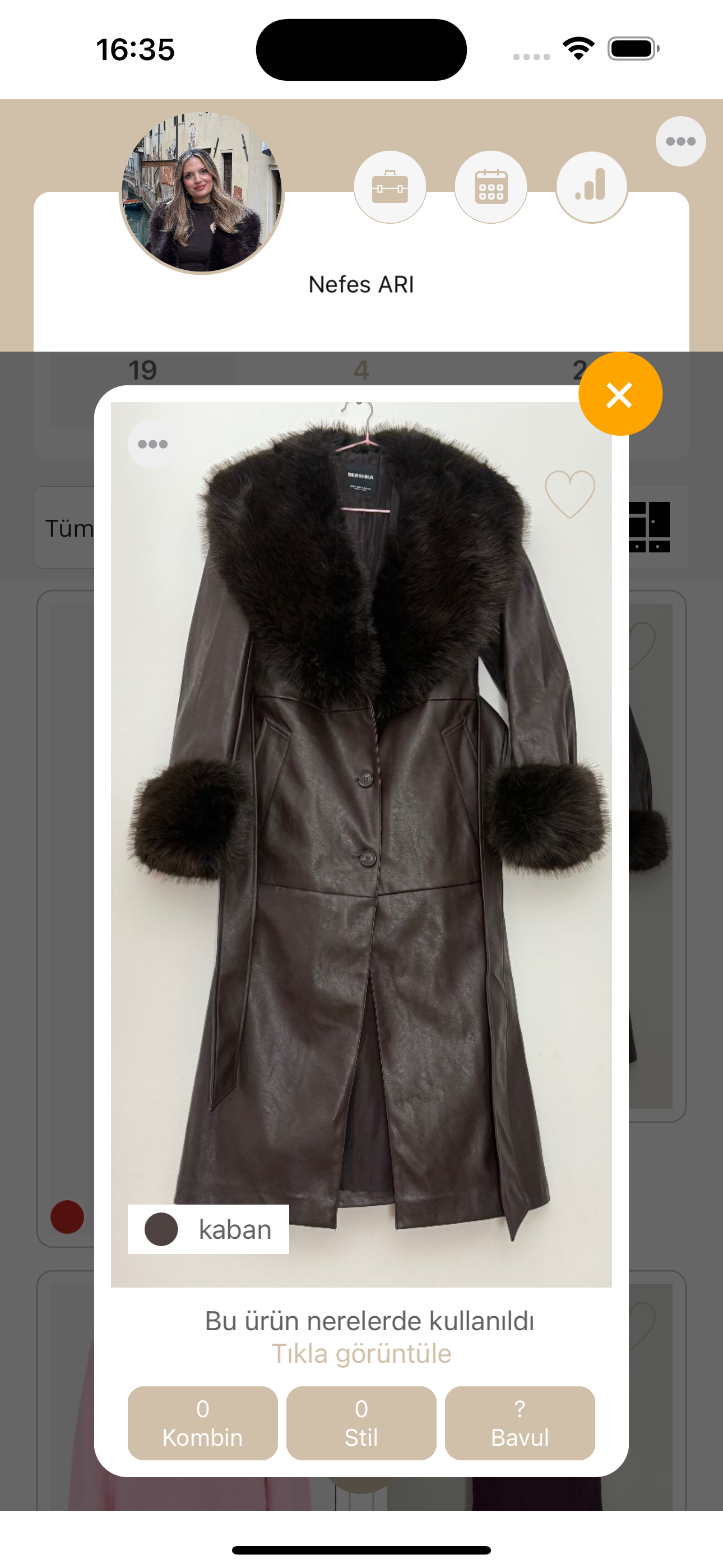Close the coat detail popup

[619, 394]
